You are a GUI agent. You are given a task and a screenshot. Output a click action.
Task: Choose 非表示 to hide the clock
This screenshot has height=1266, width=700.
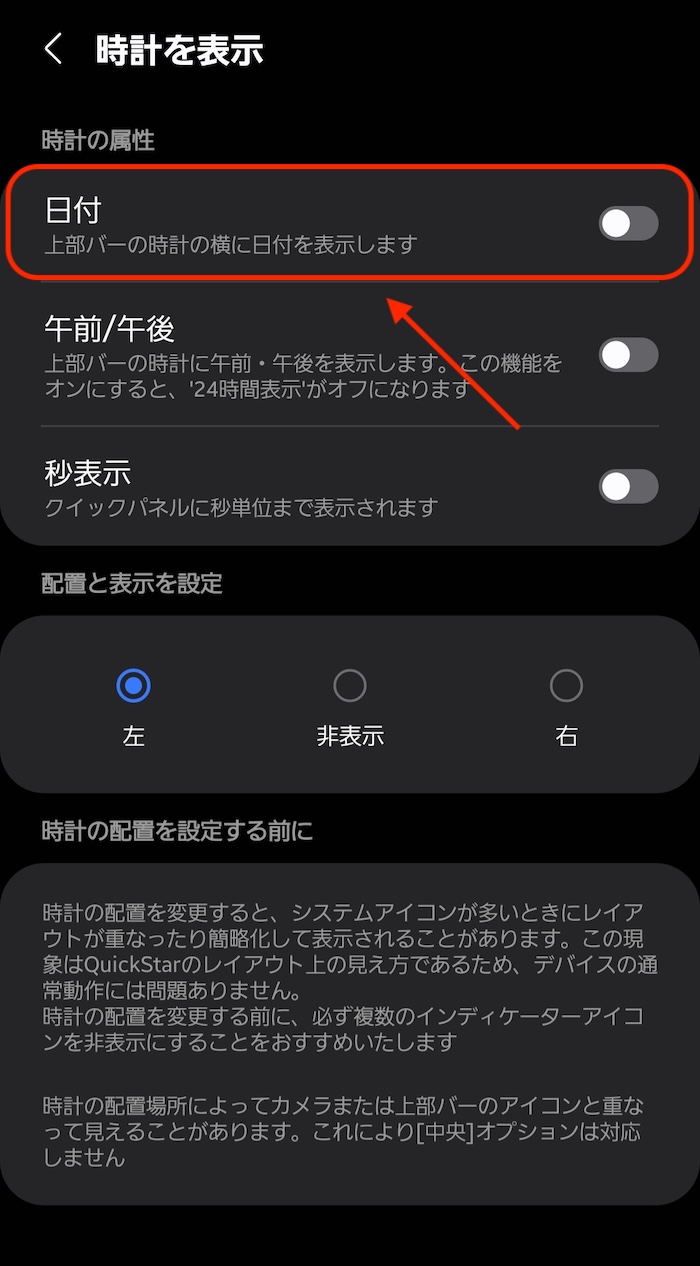pyautogui.click(x=350, y=686)
